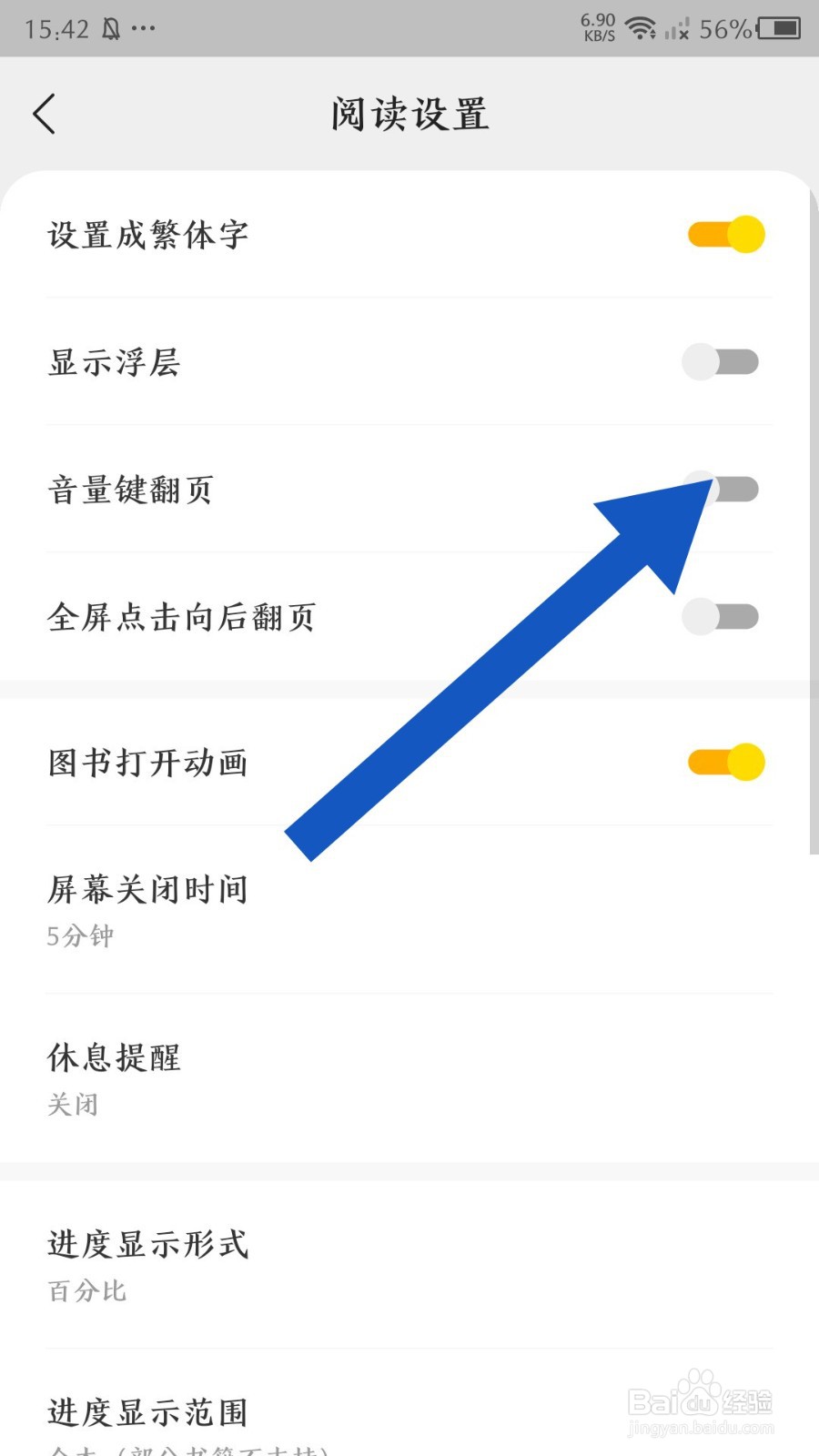This screenshot has width=819, height=1456.
Task: Tap the 百分比 value under progress display
Action: (x=86, y=1289)
